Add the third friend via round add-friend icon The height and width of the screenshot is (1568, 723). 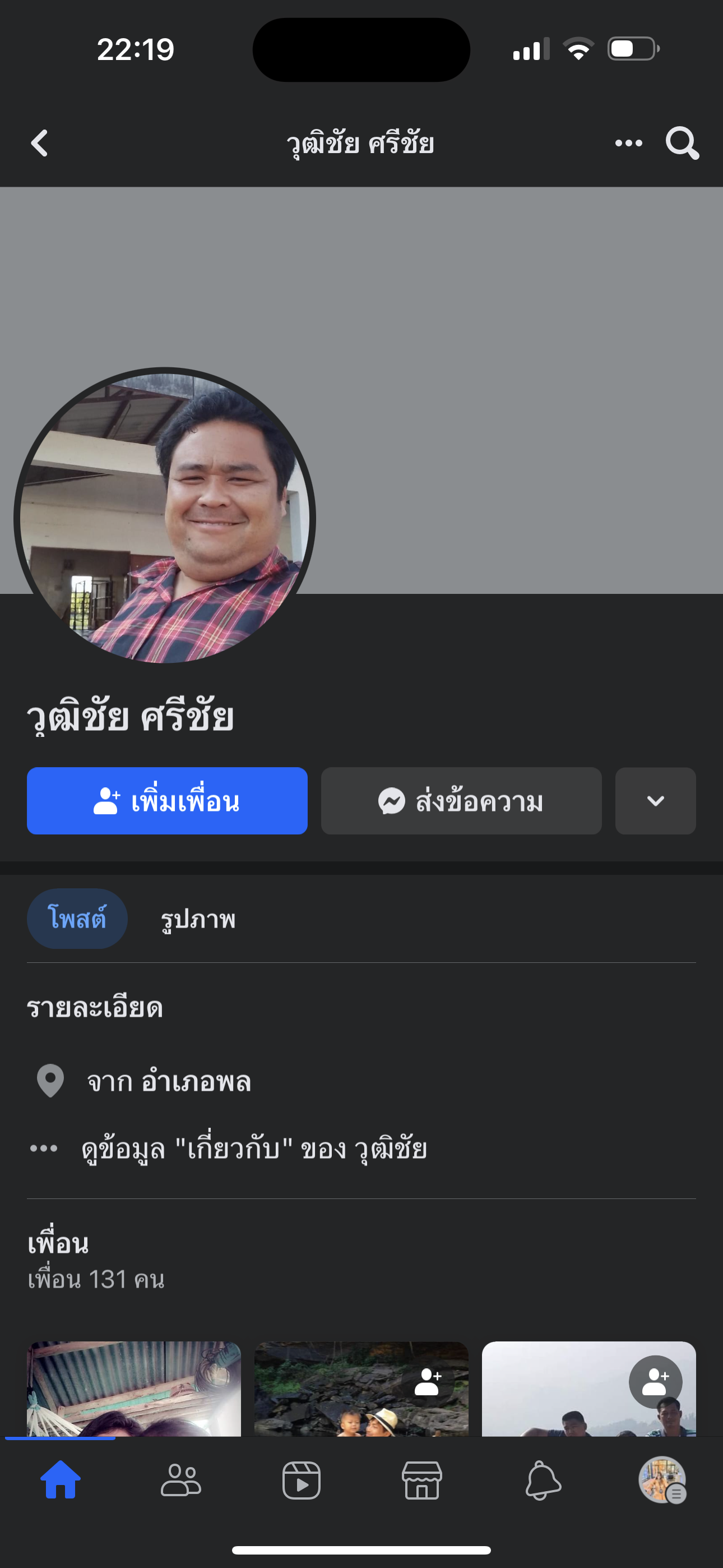[655, 1381]
